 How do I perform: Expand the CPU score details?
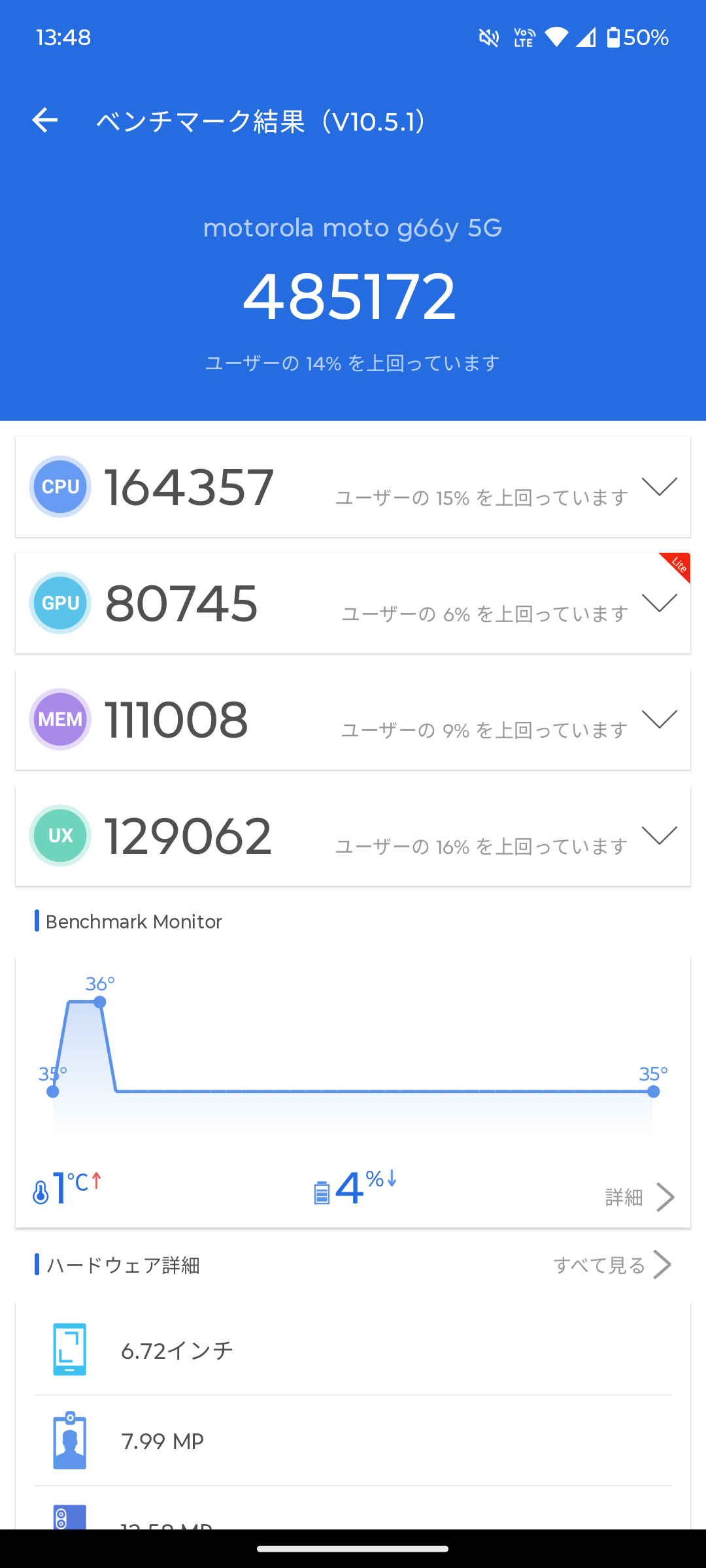pyautogui.click(x=659, y=487)
